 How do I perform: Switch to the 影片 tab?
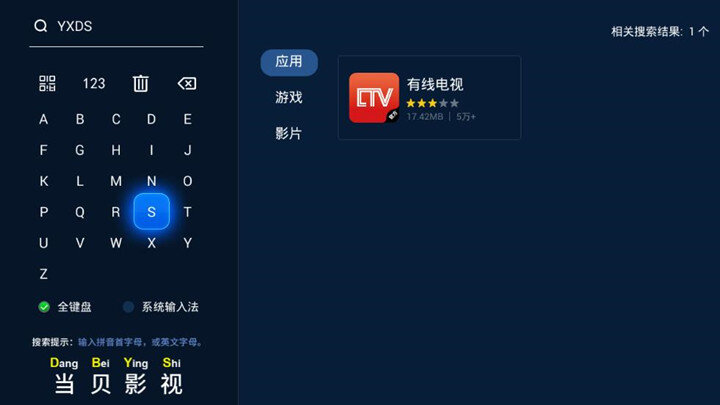(x=289, y=133)
